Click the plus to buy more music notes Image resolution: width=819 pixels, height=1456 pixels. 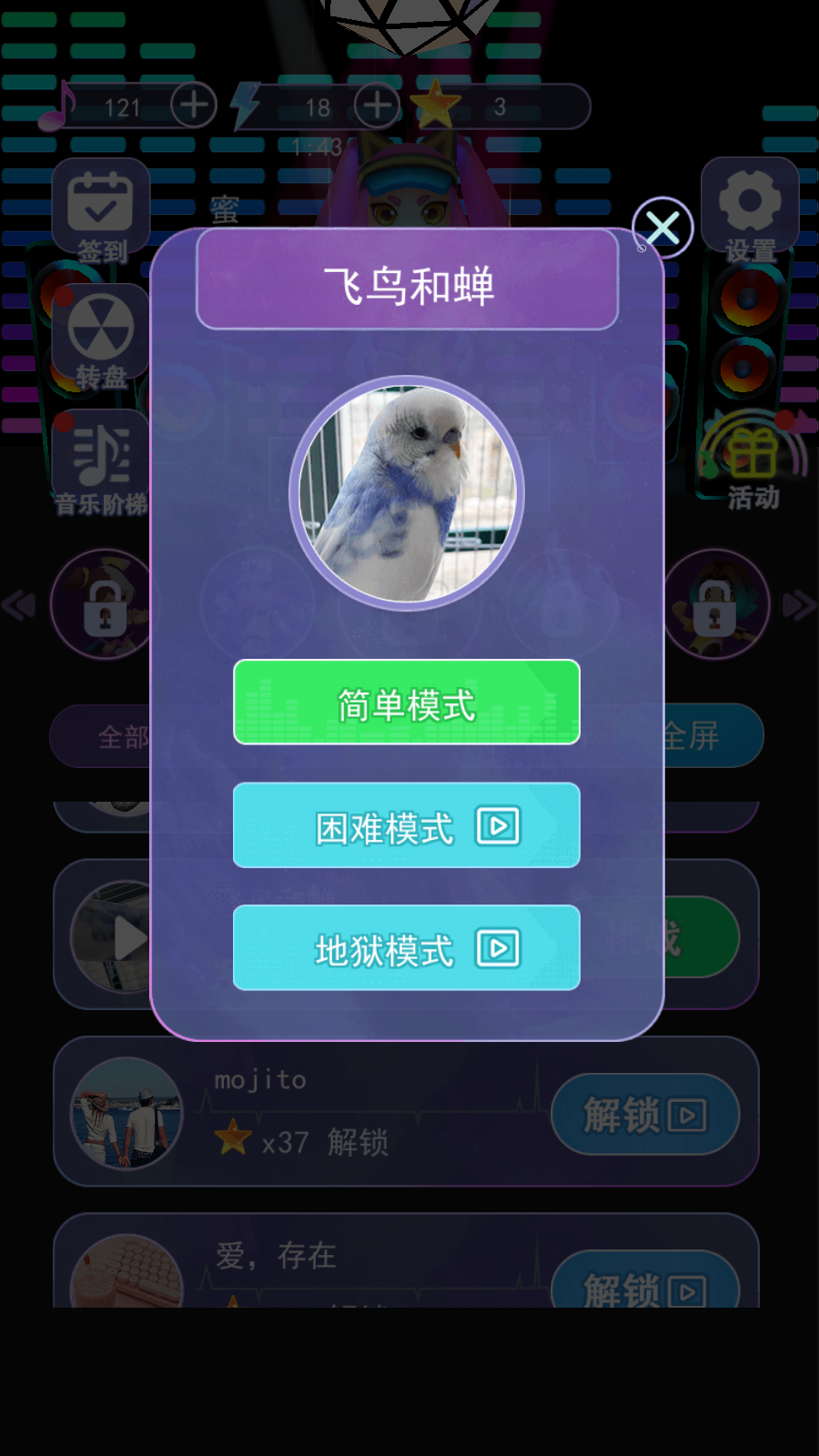pyautogui.click(x=192, y=105)
